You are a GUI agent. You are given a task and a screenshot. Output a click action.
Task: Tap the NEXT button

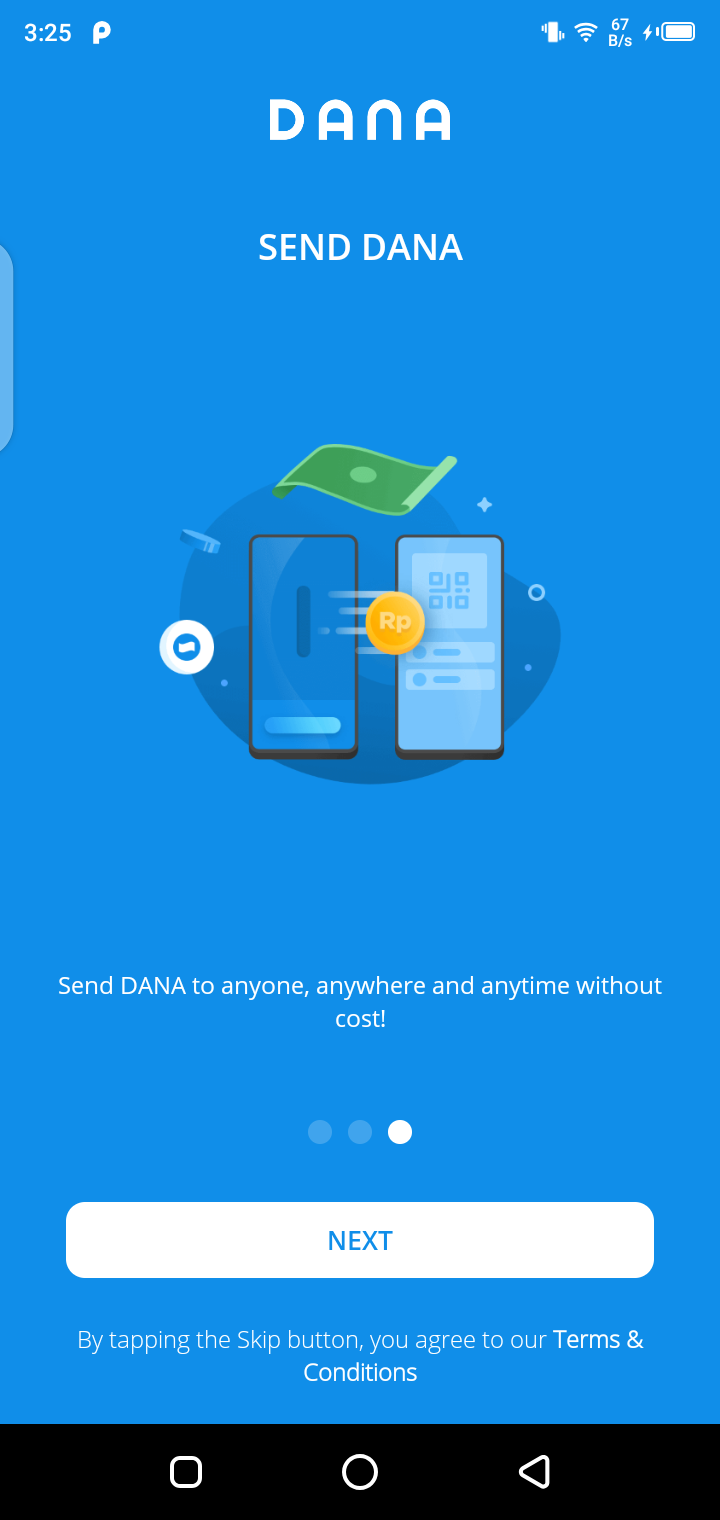click(360, 1240)
